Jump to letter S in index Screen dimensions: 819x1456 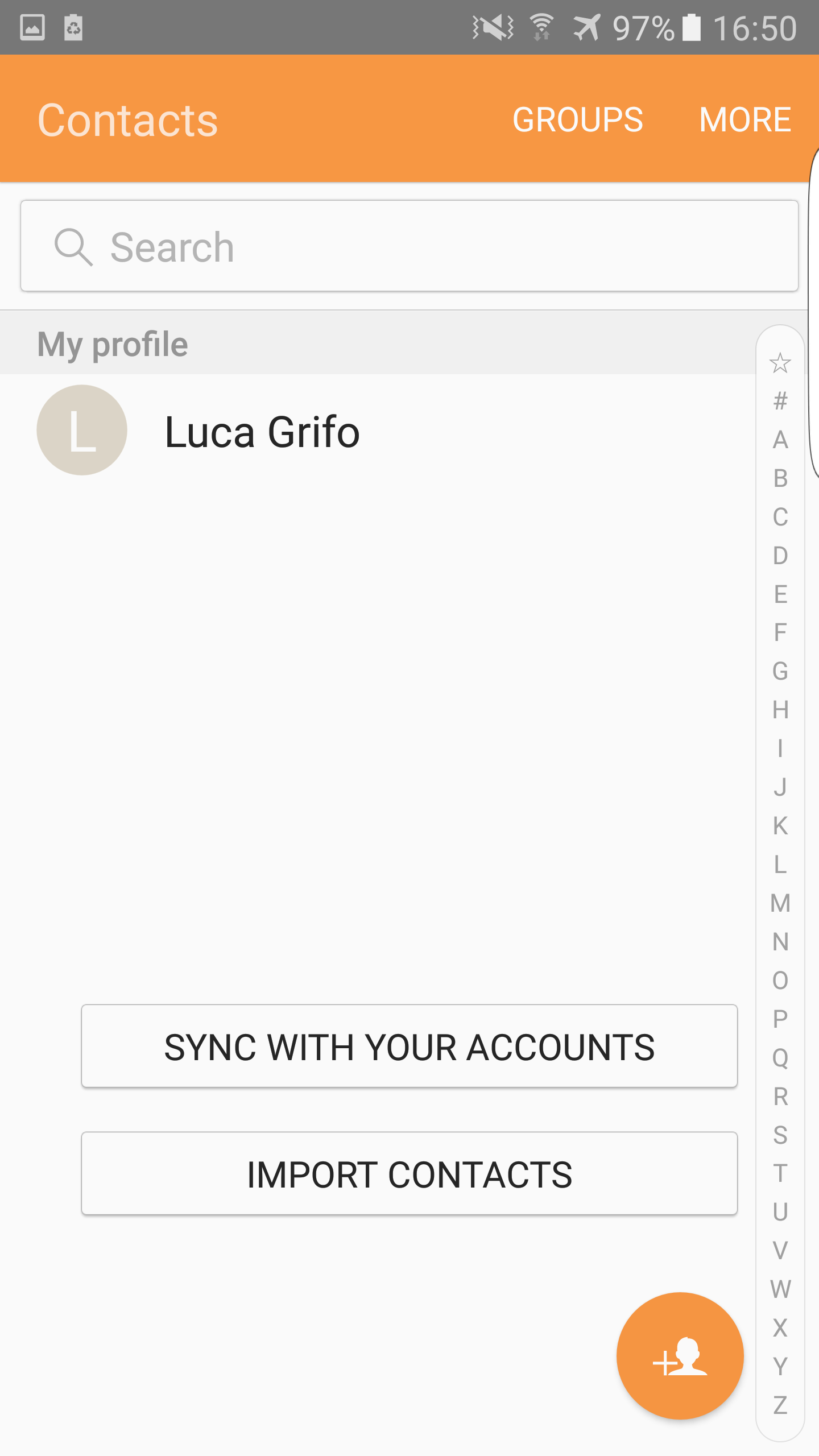point(780,1135)
